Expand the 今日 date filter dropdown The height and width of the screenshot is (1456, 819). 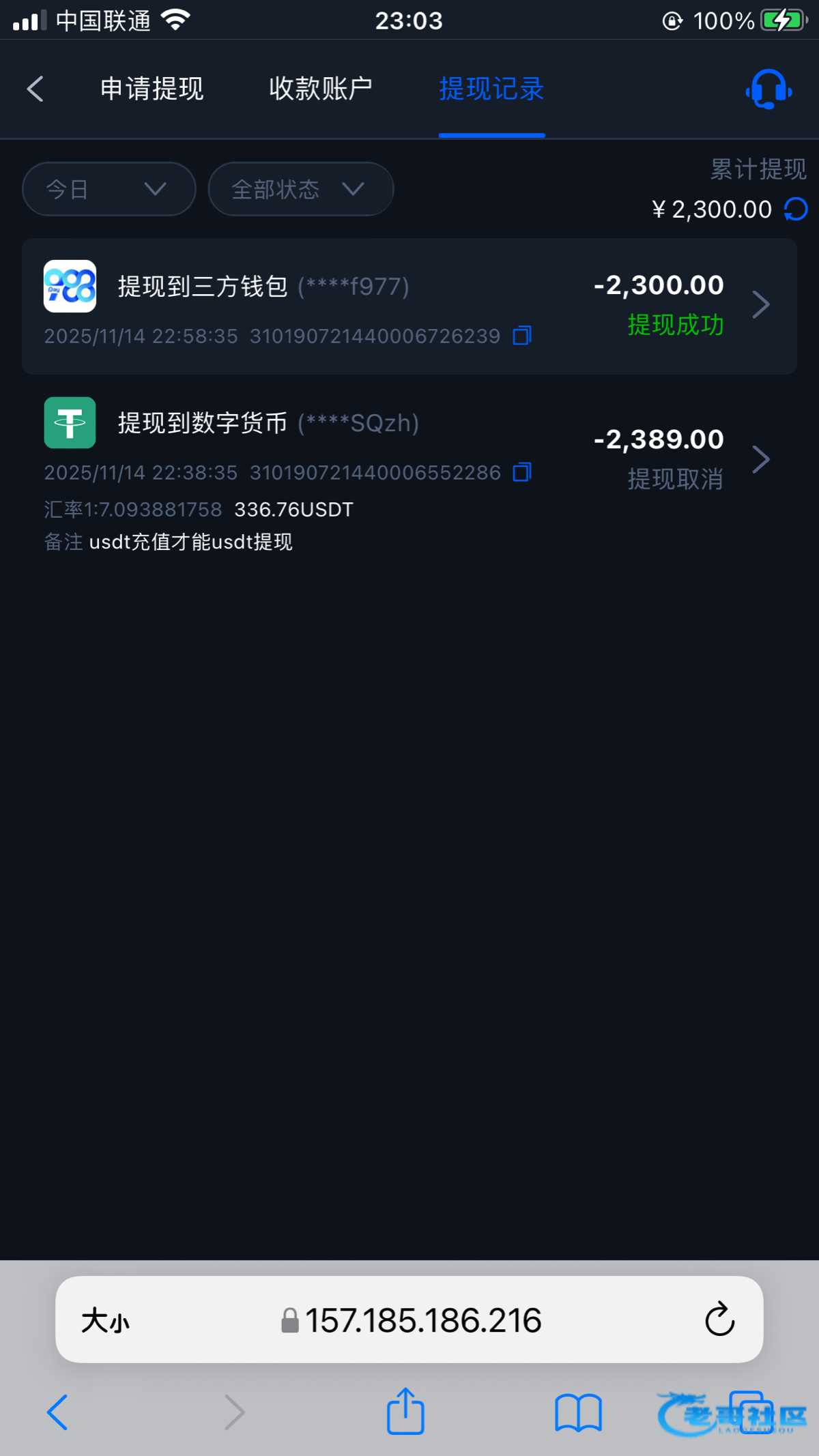pyautogui.click(x=109, y=189)
